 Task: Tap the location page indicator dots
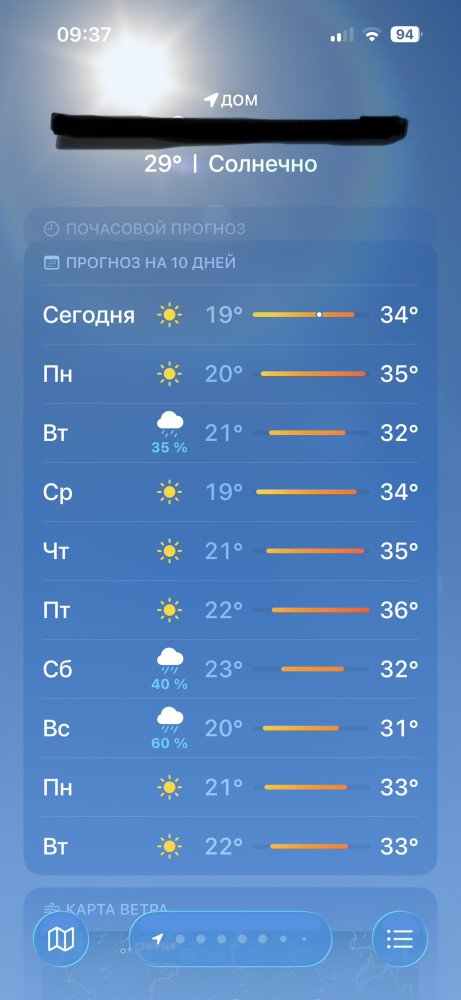230,939
